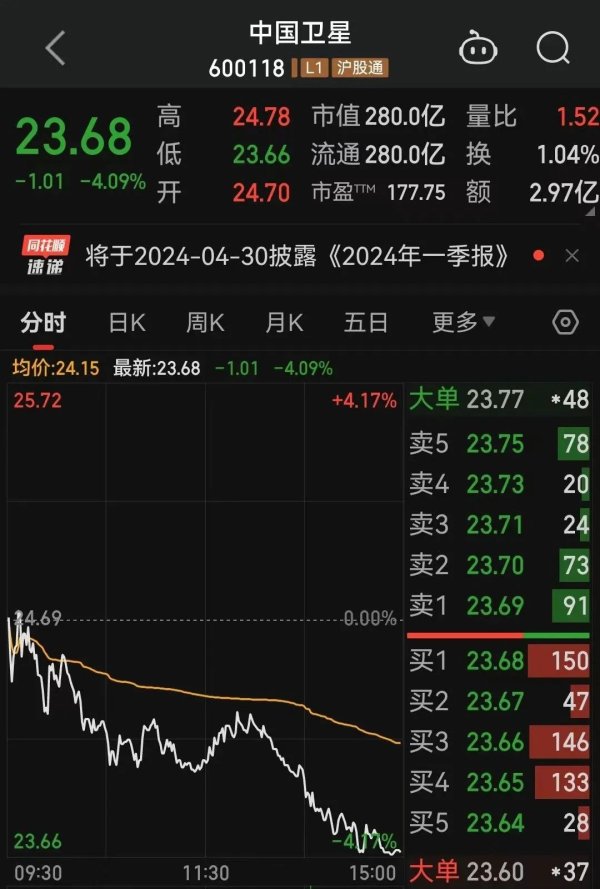The height and width of the screenshot is (889, 600).
Task: Switch to the 日K chart tab
Action: 127,322
